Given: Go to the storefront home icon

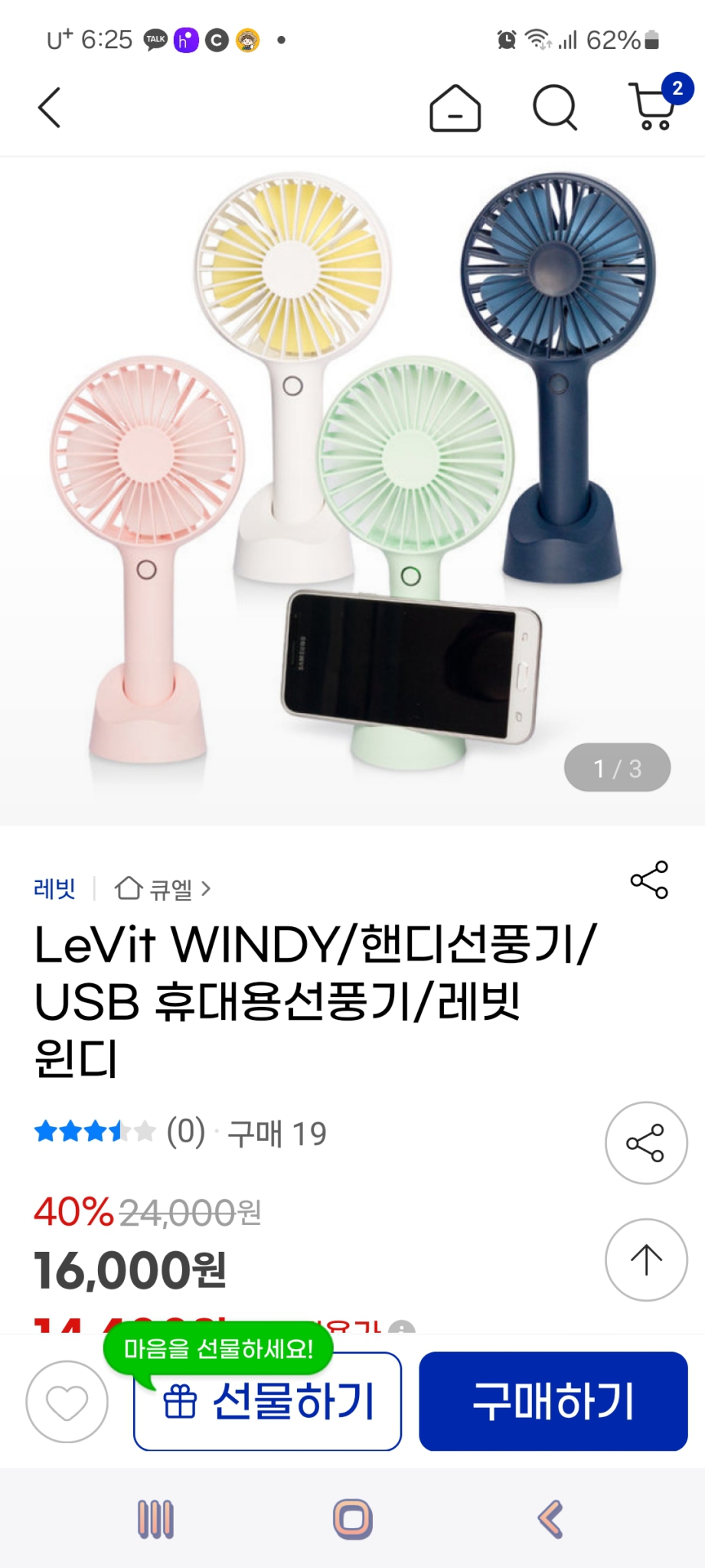Looking at the screenshot, I should 455,107.
